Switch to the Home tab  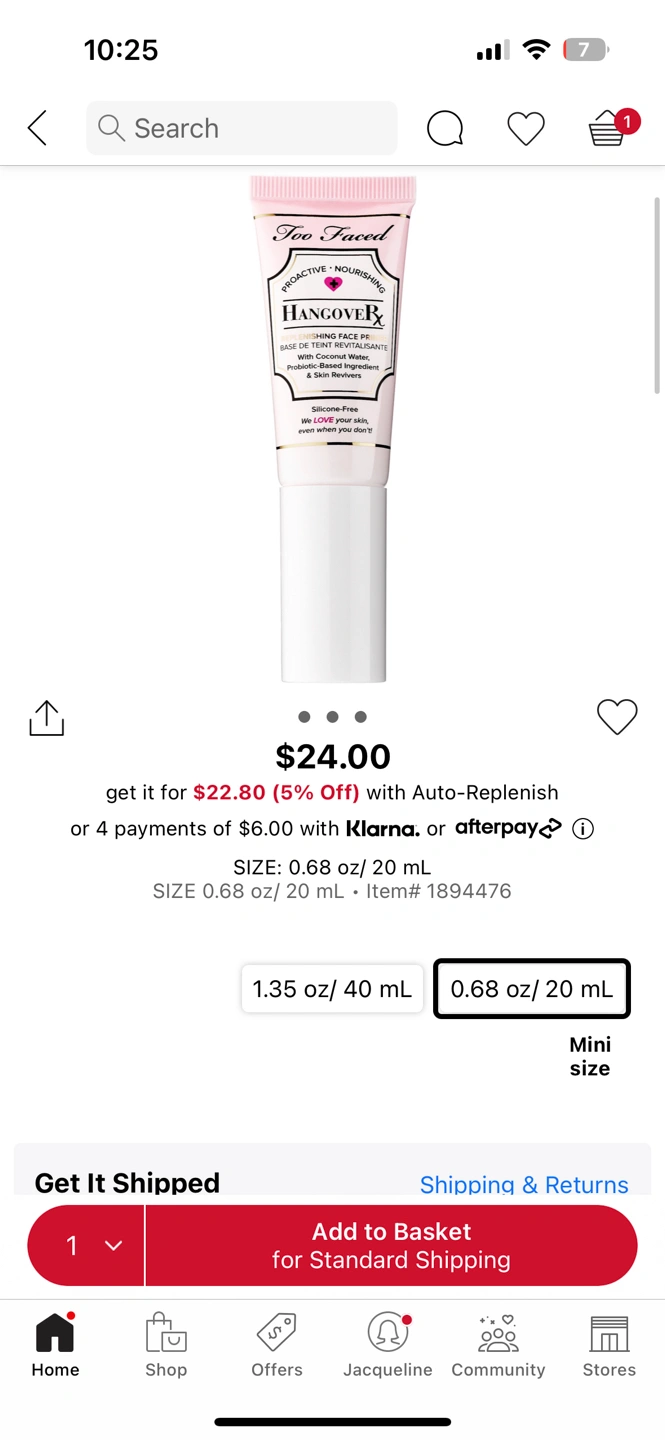click(55, 1345)
